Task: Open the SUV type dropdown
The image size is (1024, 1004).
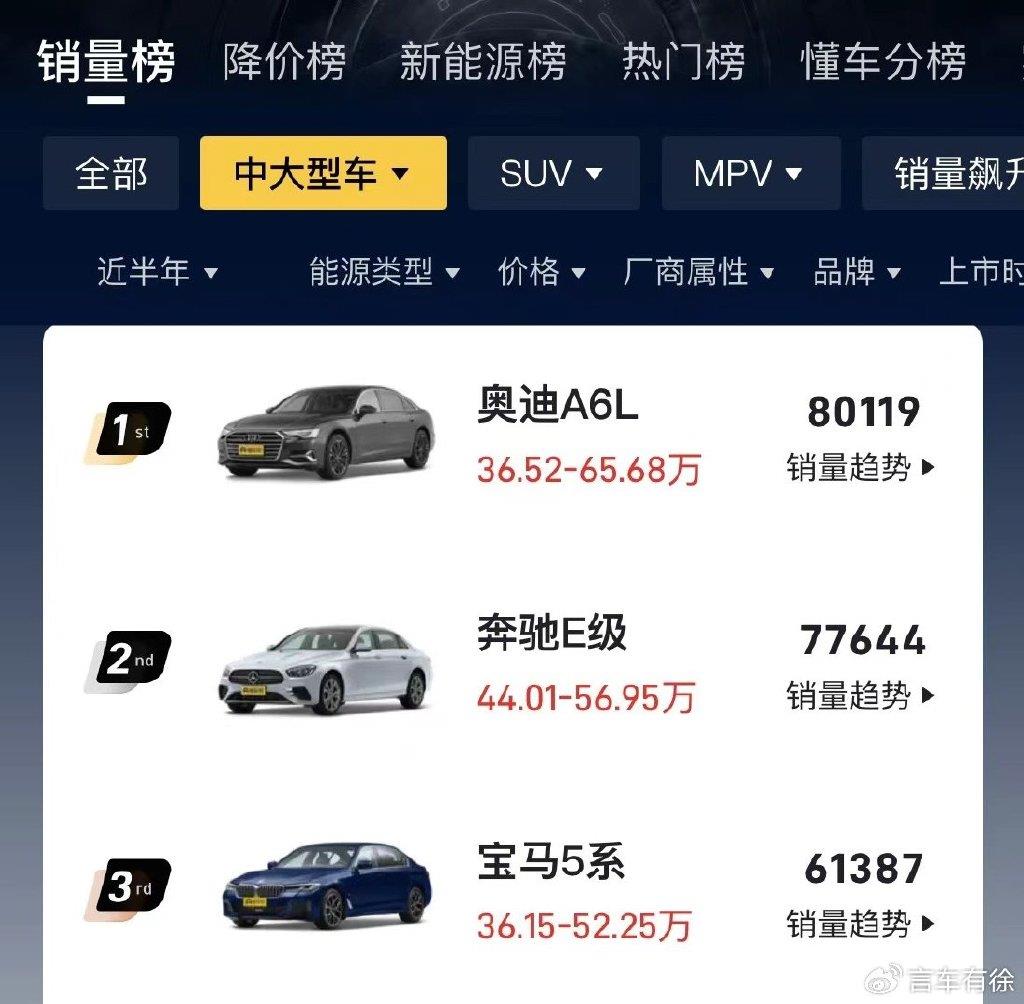Action: tap(553, 174)
